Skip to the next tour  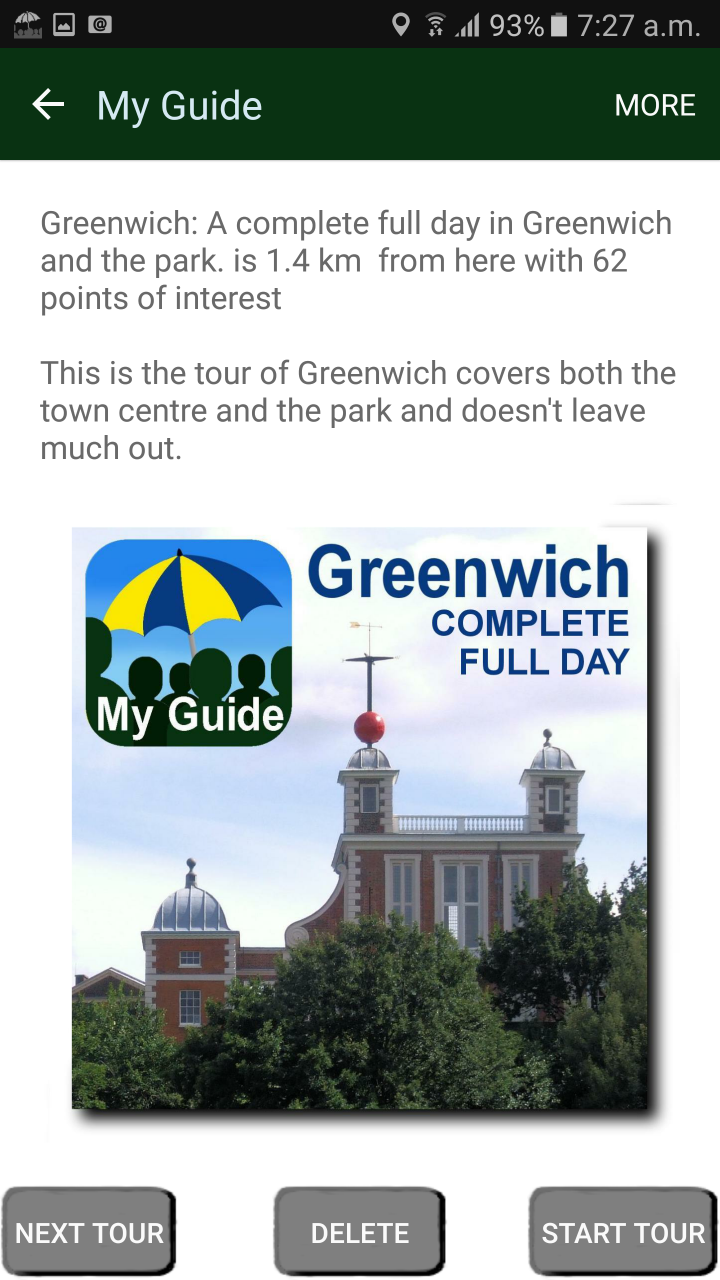pyautogui.click(x=89, y=1233)
